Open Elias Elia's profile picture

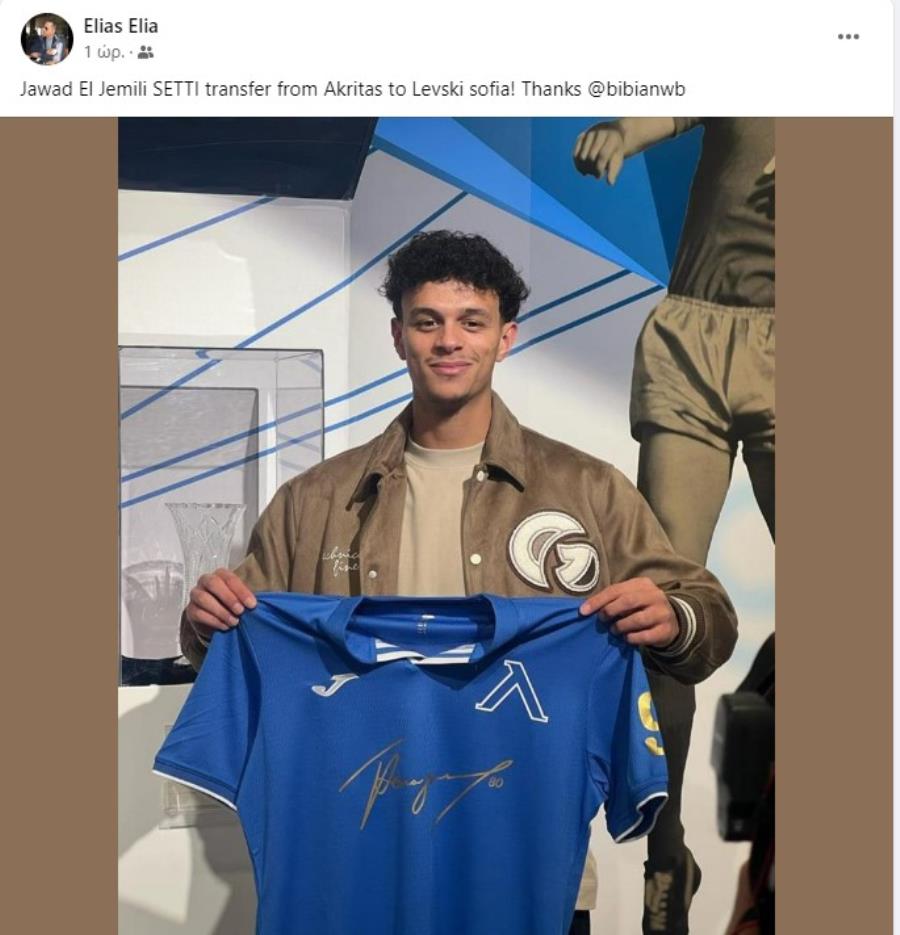tap(46, 39)
